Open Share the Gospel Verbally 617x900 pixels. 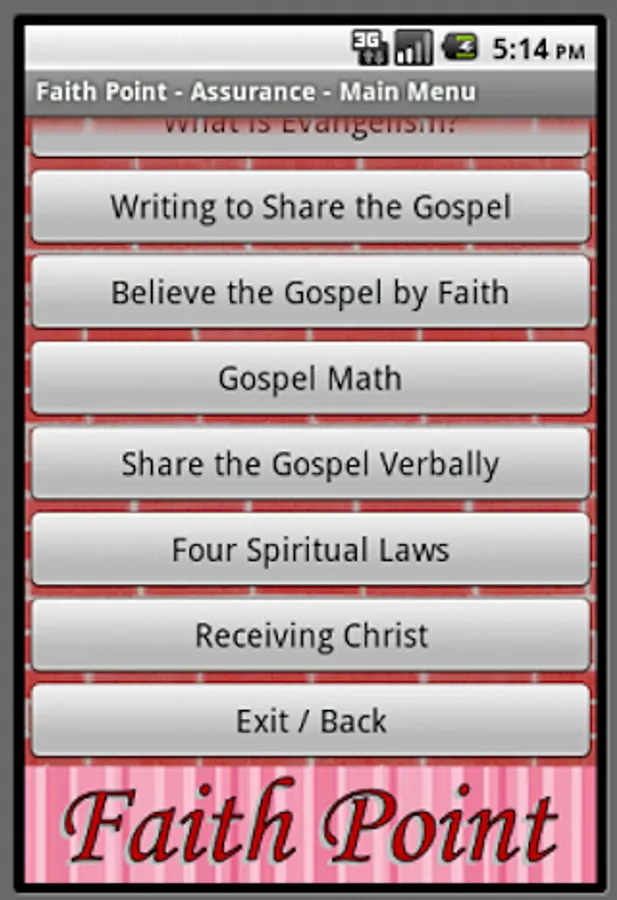coord(310,464)
